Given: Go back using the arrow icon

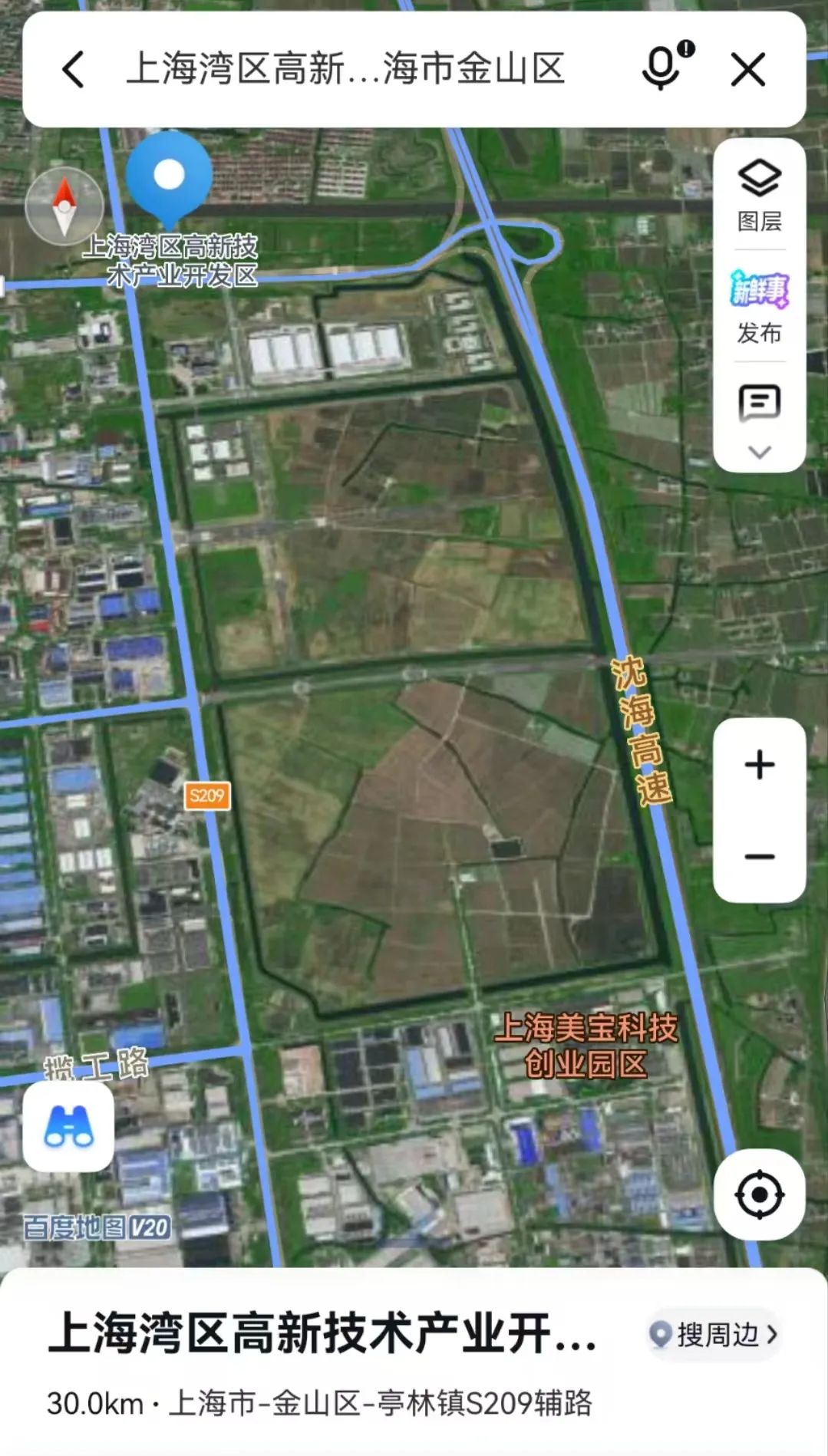Looking at the screenshot, I should [x=74, y=70].
